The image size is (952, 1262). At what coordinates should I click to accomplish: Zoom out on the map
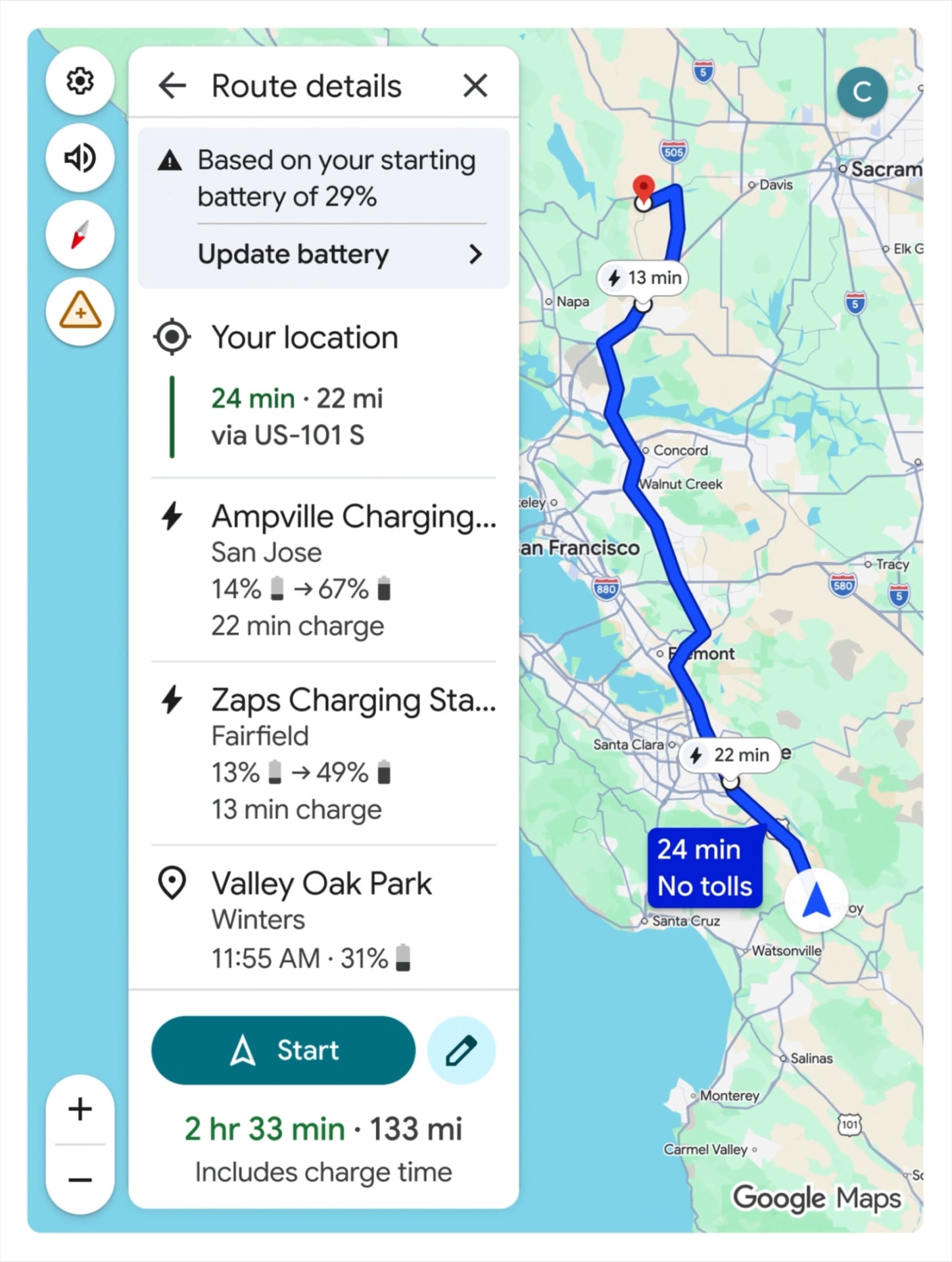click(80, 1180)
